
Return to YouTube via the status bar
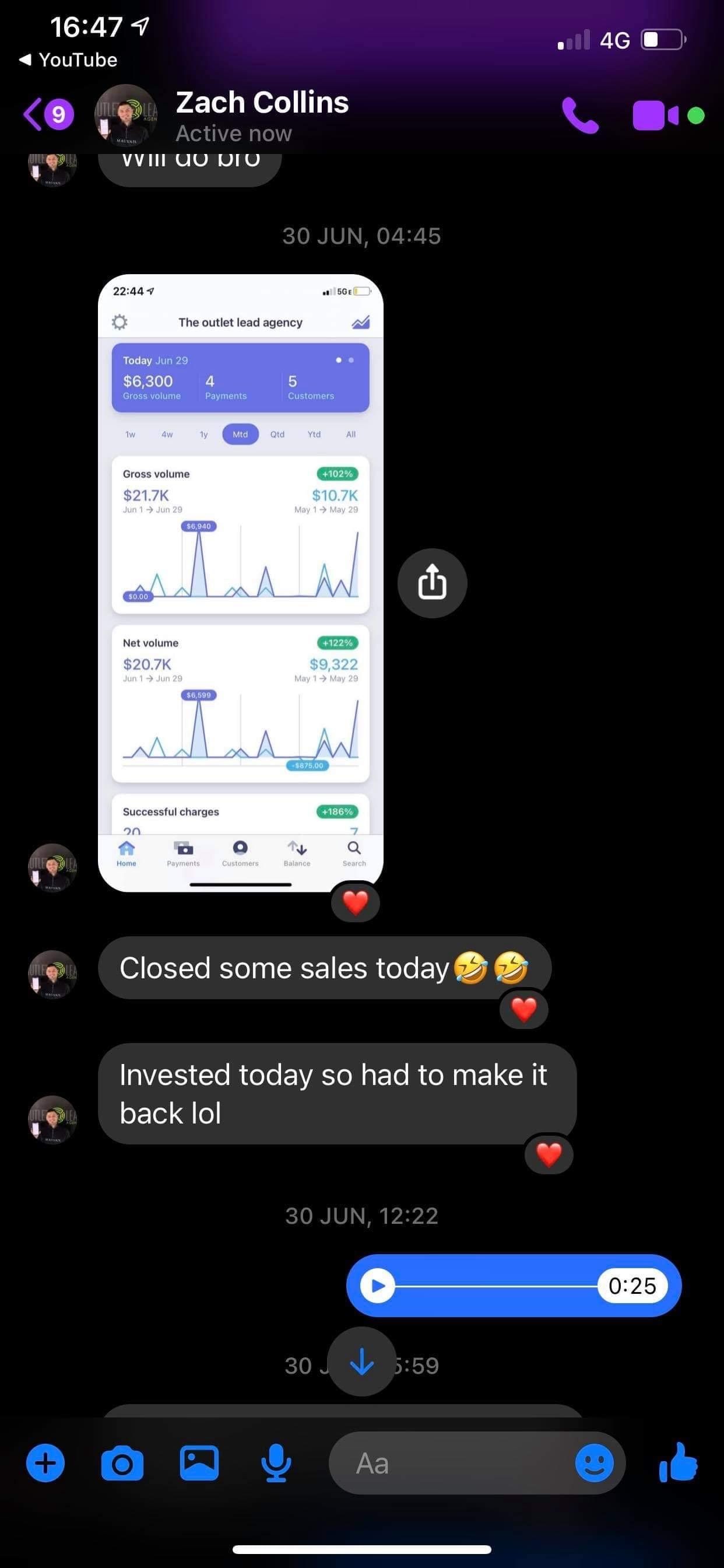68,60
